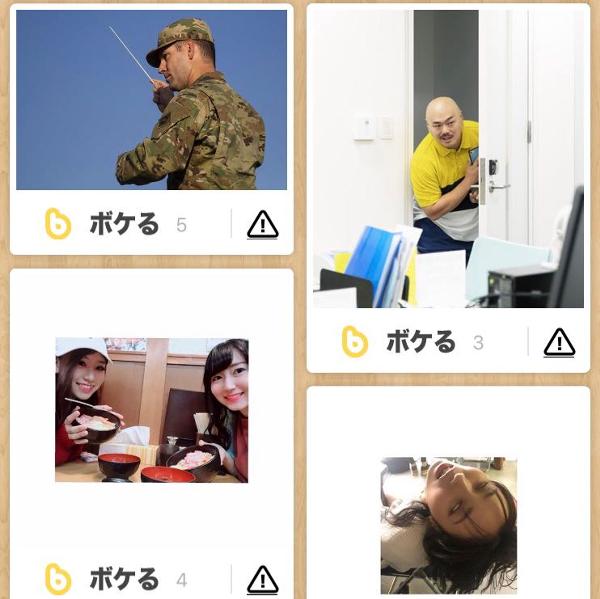This screenshot has width=600, height=599.
Task: Open the soldier with baton photo
Action: tap(152, 99)
